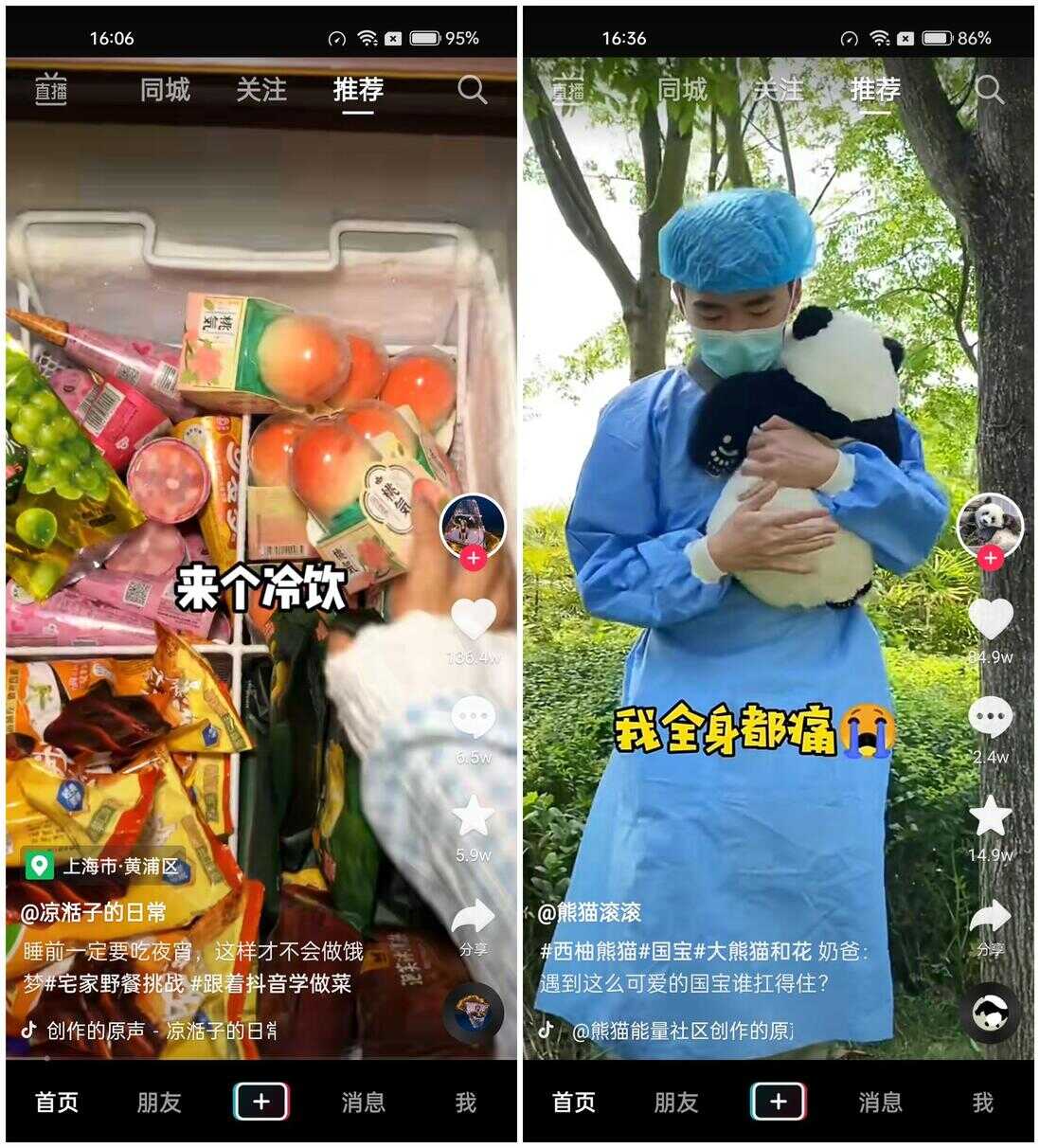Switch to 关注 tab on the 16:36 screen

coord(778,90)
